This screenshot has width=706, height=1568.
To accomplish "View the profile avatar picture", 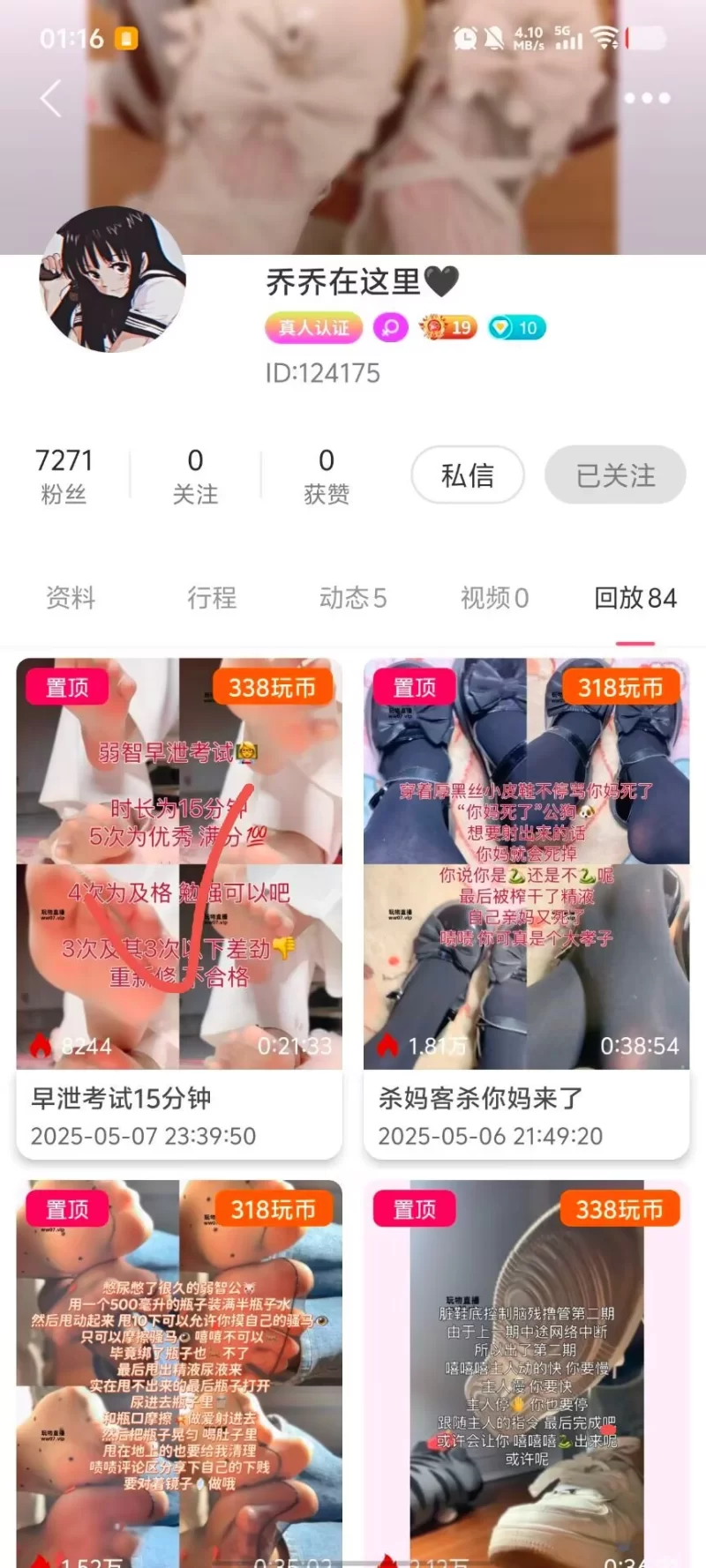I will 112,280.
